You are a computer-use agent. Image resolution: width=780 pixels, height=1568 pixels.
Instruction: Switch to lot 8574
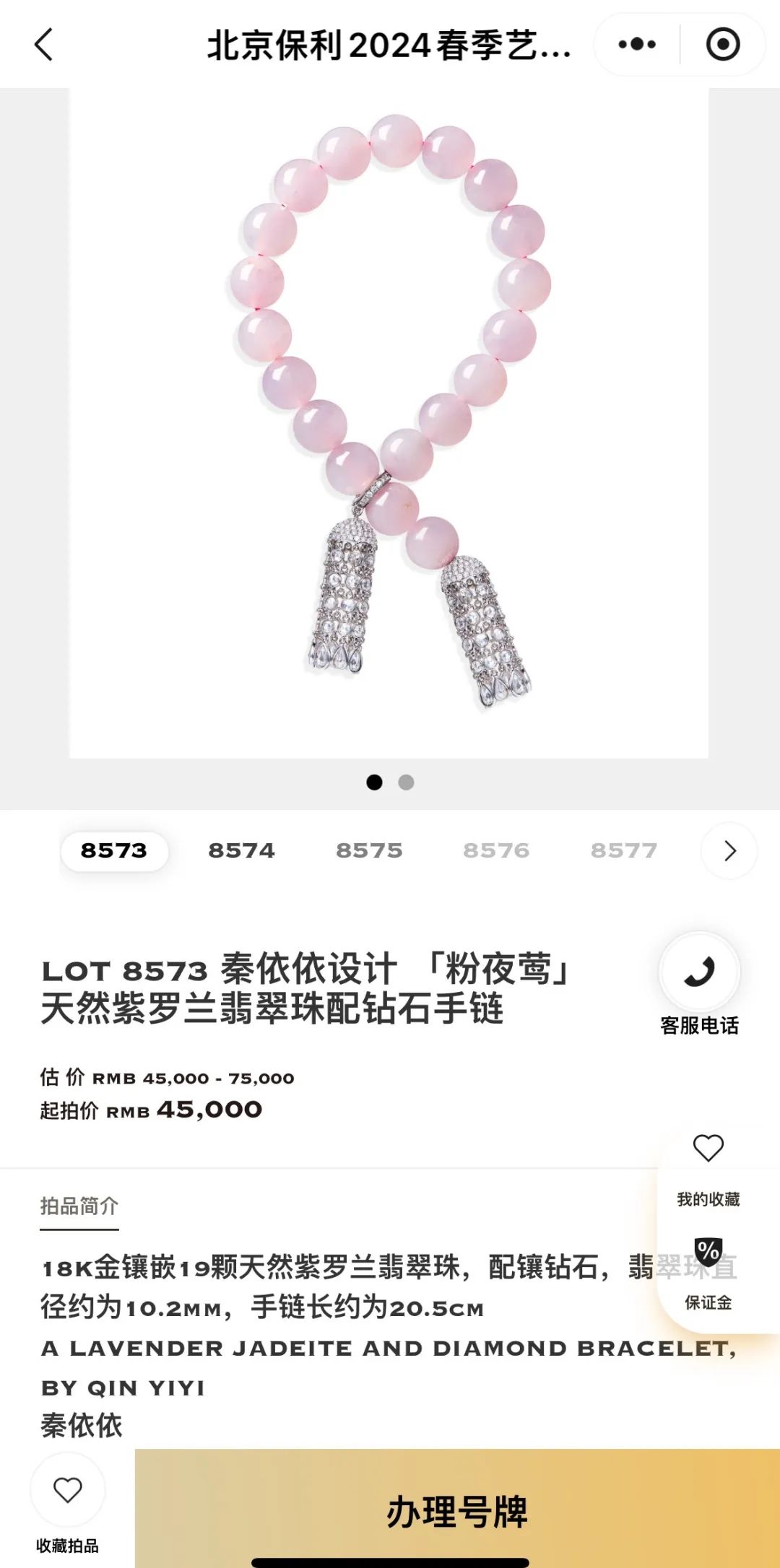pyautogui.click(x=241, y=851)
